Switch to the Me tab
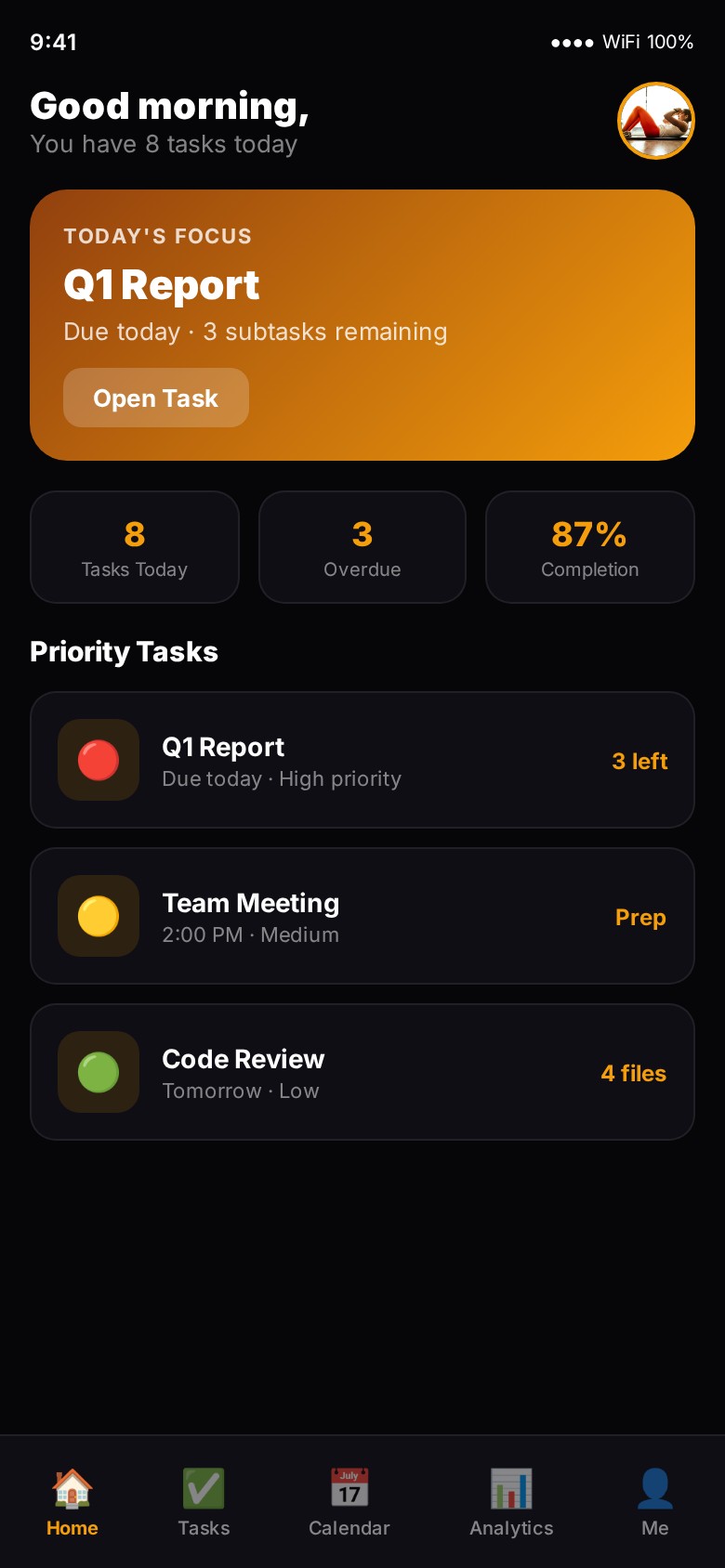 click(x=654, y=1502)
